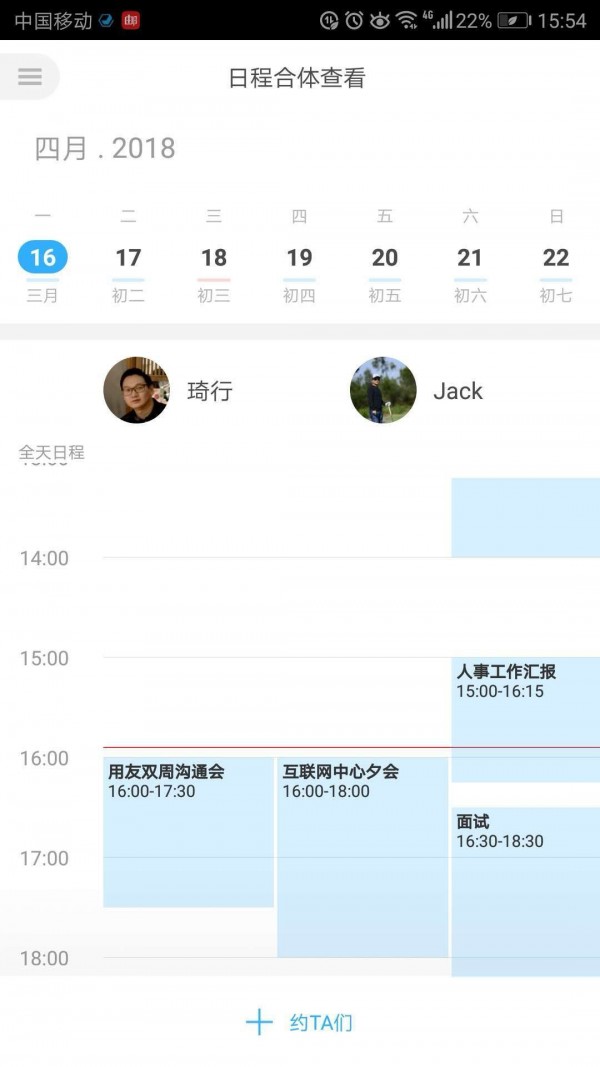The image size is (600, 1067).
Task: Open Jack's profile avatar
Action: (x=383, y=390)
